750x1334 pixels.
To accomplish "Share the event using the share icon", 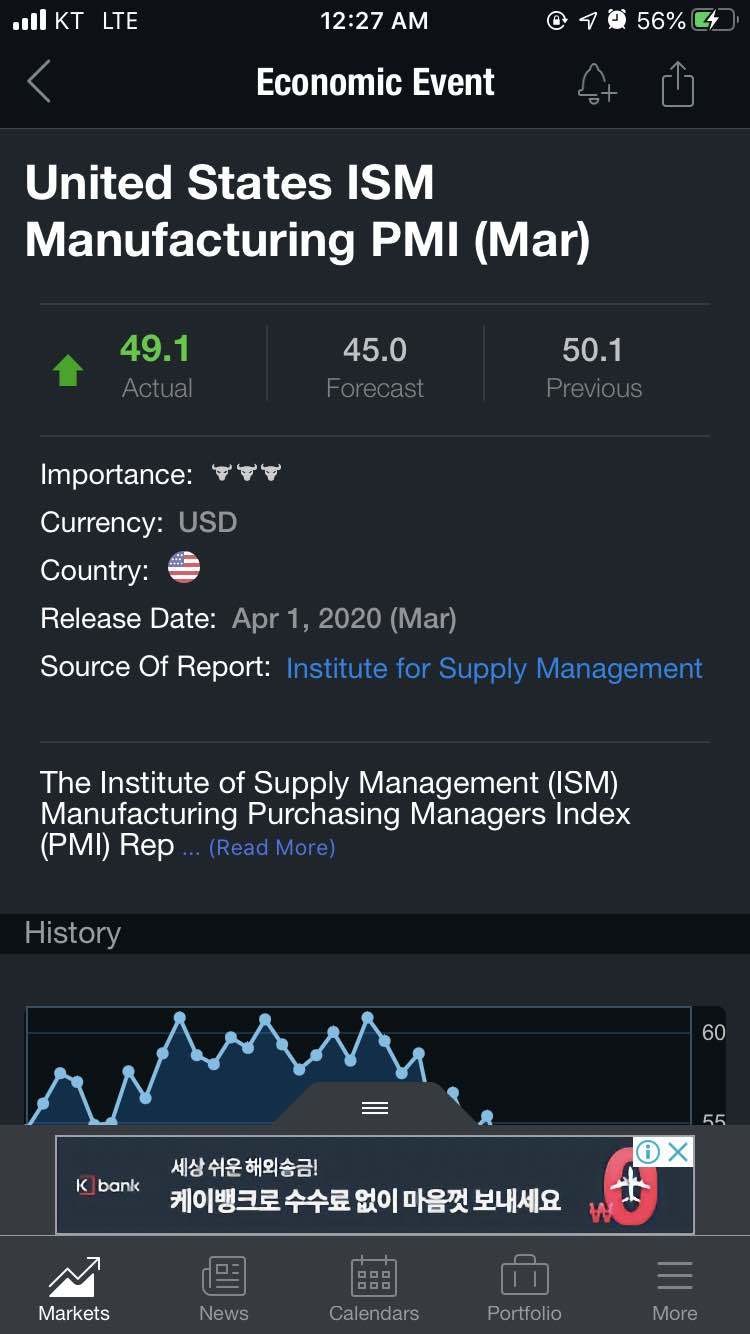I will point(678,84).
